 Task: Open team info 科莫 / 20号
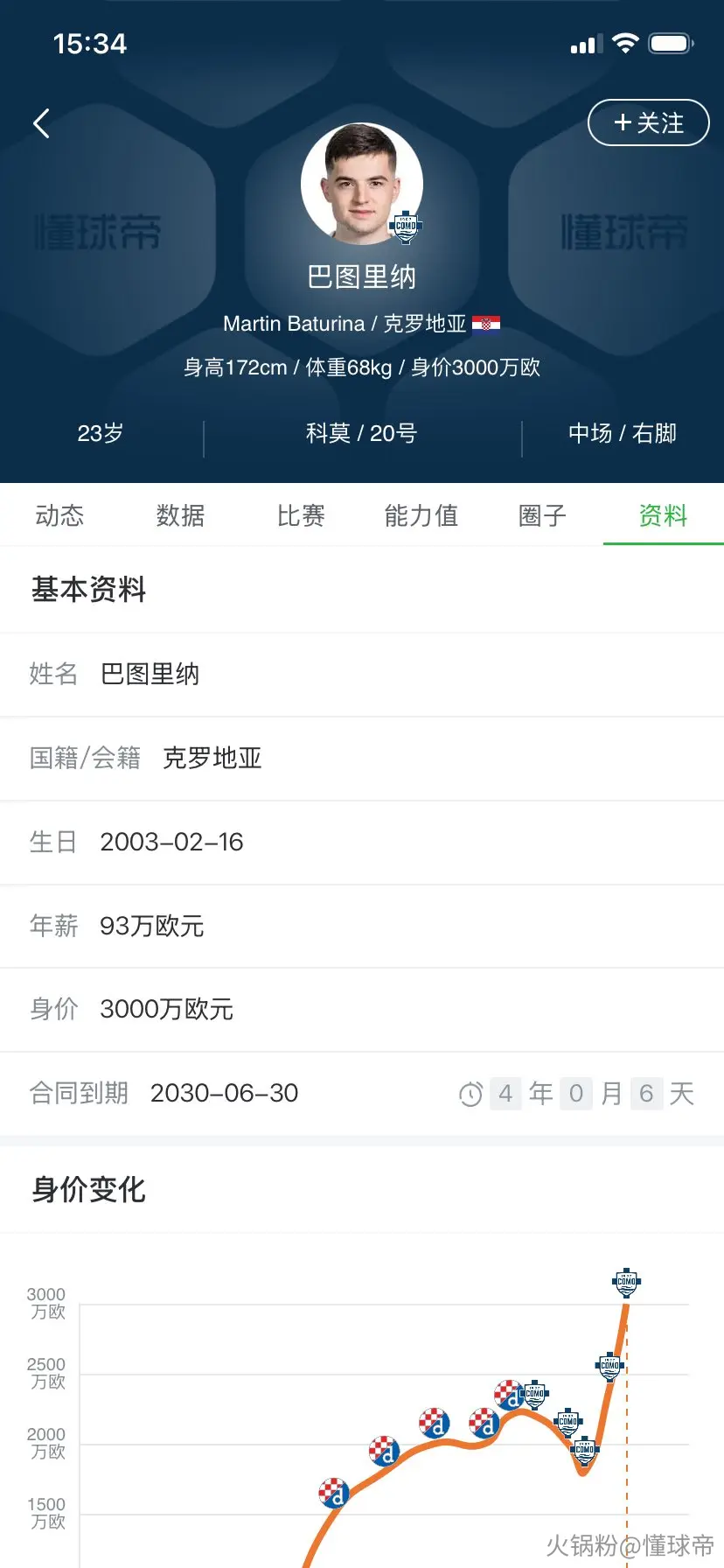point(361,433)
